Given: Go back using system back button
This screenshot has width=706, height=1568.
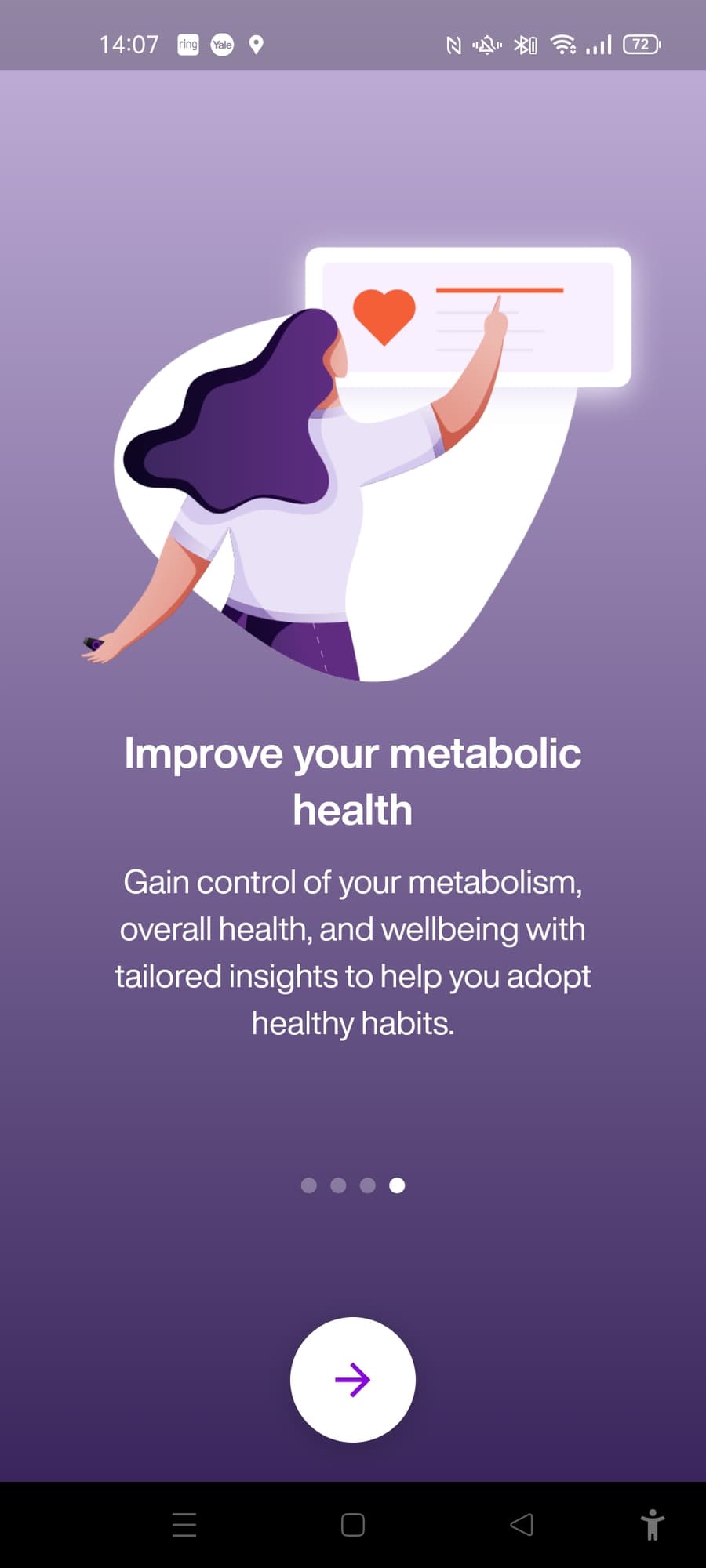Looking at the screenshot, I should point(522,1524).
